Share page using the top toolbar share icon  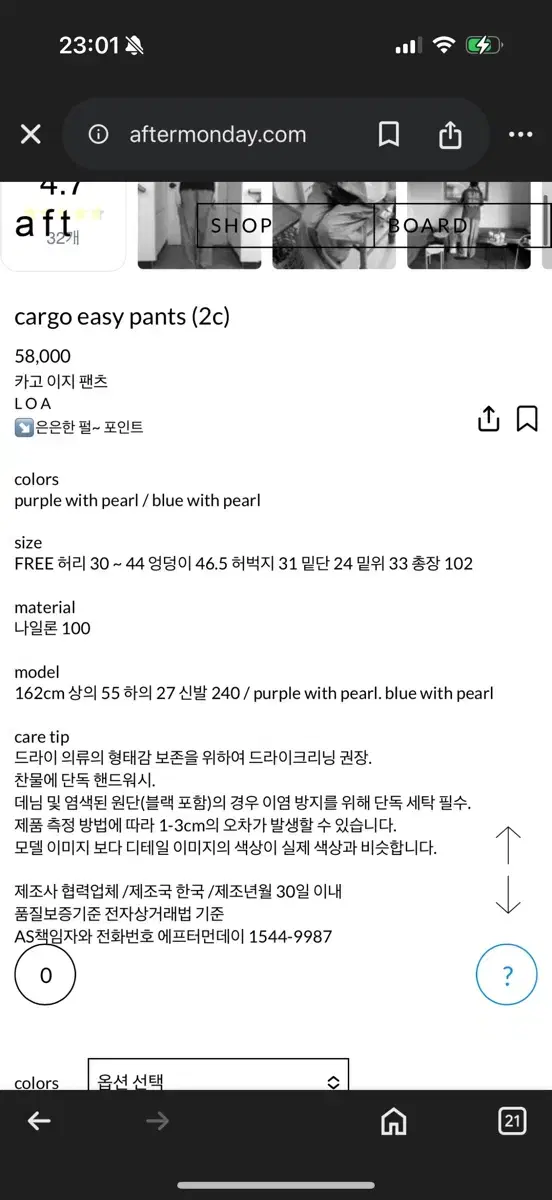click(450, 134)
